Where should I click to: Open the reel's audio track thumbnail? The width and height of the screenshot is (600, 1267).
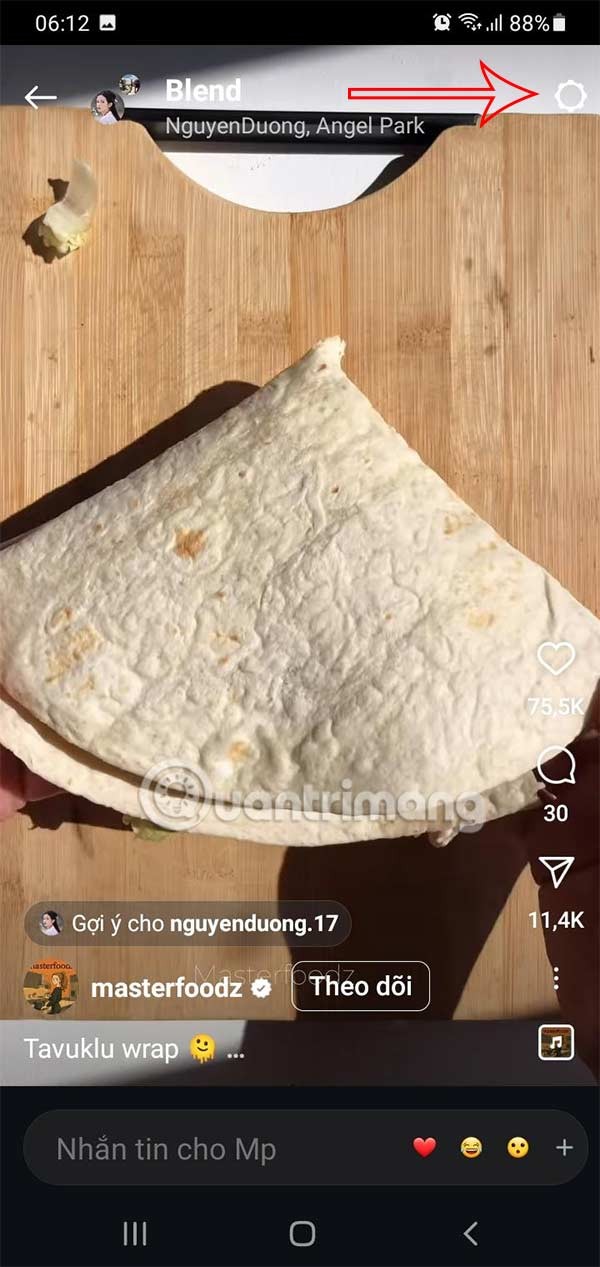[556, 1043]
